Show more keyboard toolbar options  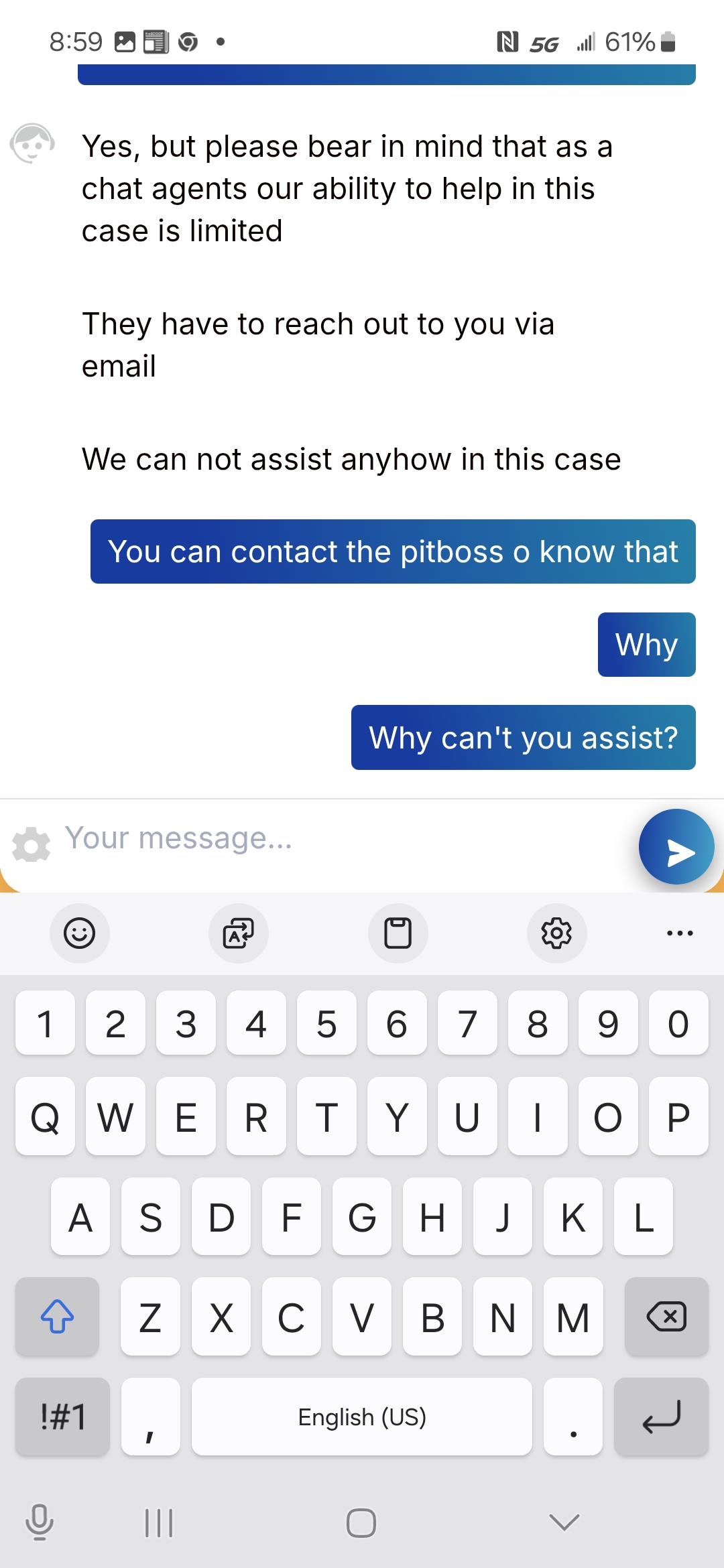(x=680, y=933)
